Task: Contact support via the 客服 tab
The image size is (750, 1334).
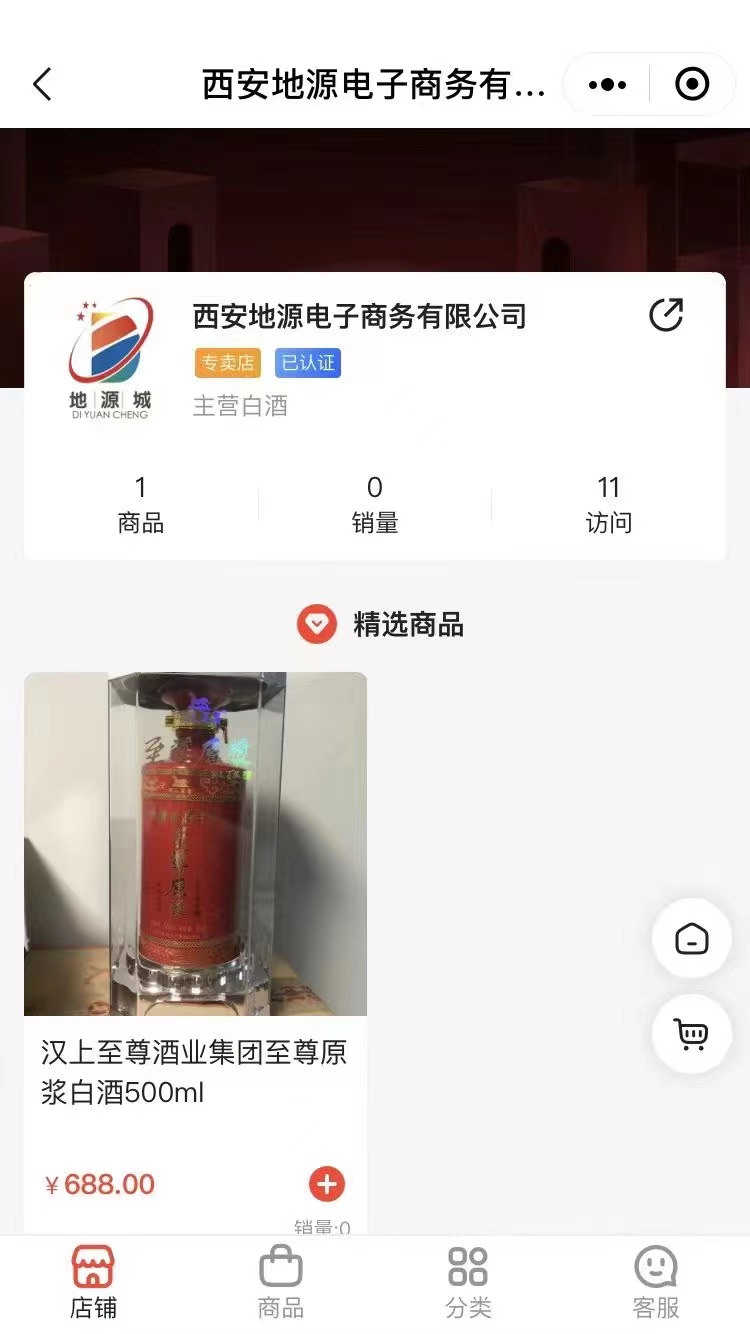Action: (x=656, y=1283)
